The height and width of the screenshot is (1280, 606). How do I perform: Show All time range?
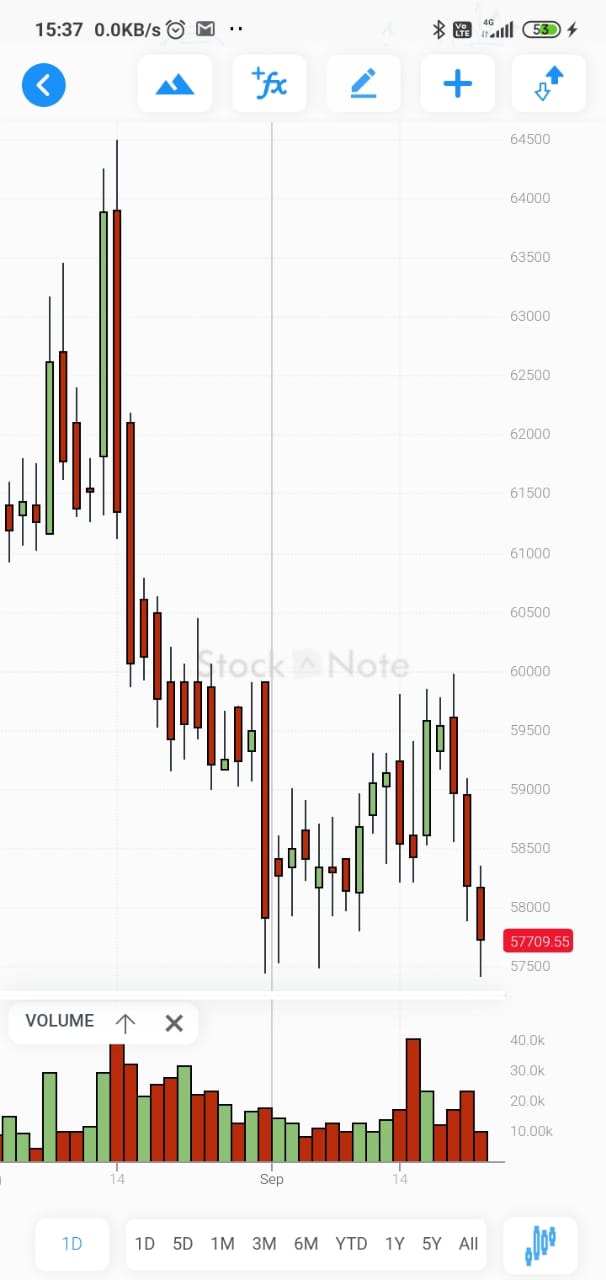coord(468,1244)
